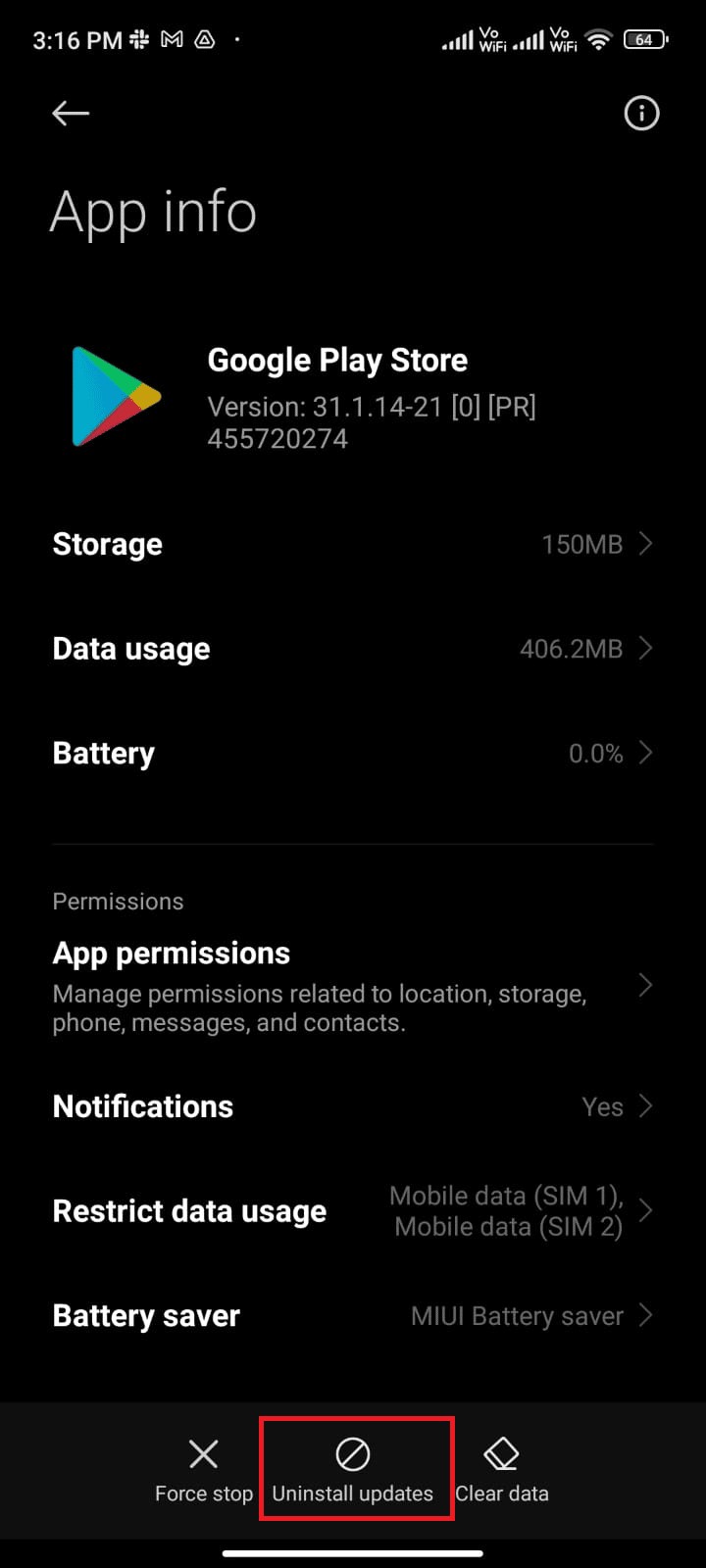Screen dimensions: 706x1568
Task: Open App permissions management
Action: coord(353,985)
